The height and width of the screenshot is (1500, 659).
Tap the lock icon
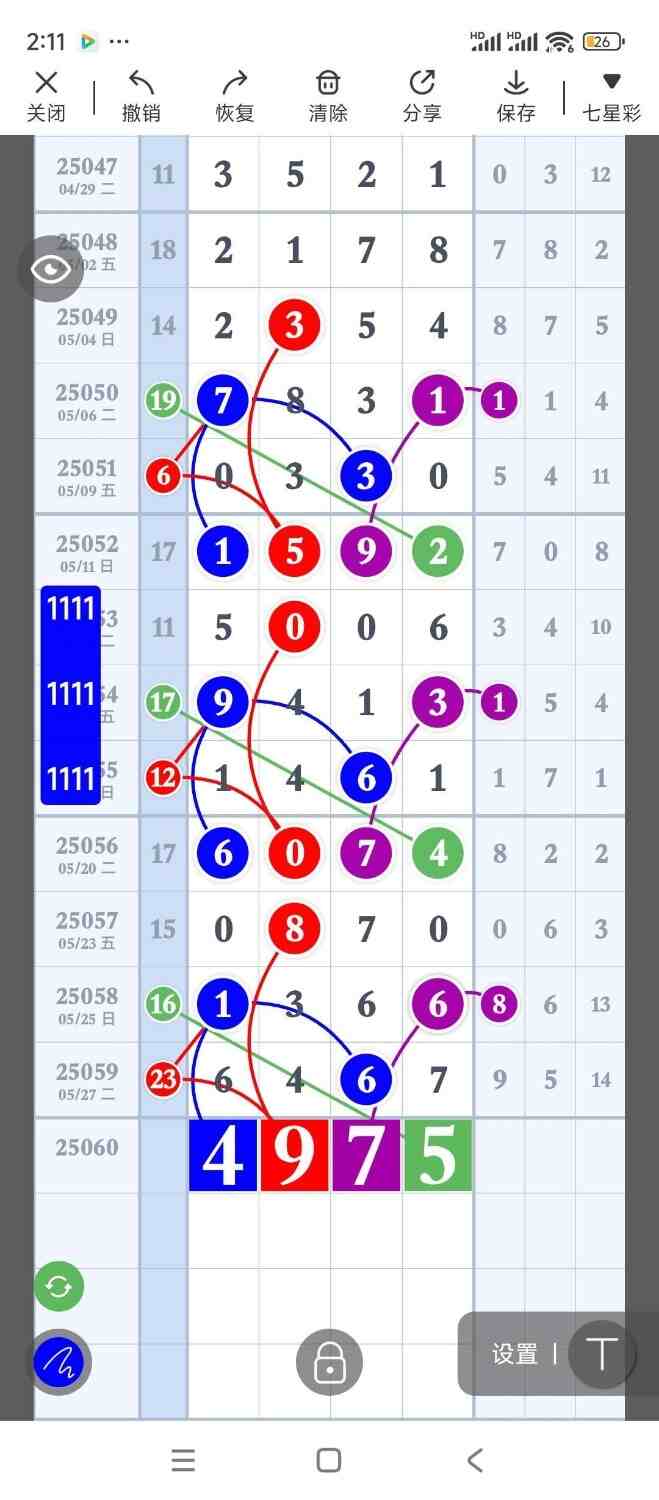click(329, 1361)
